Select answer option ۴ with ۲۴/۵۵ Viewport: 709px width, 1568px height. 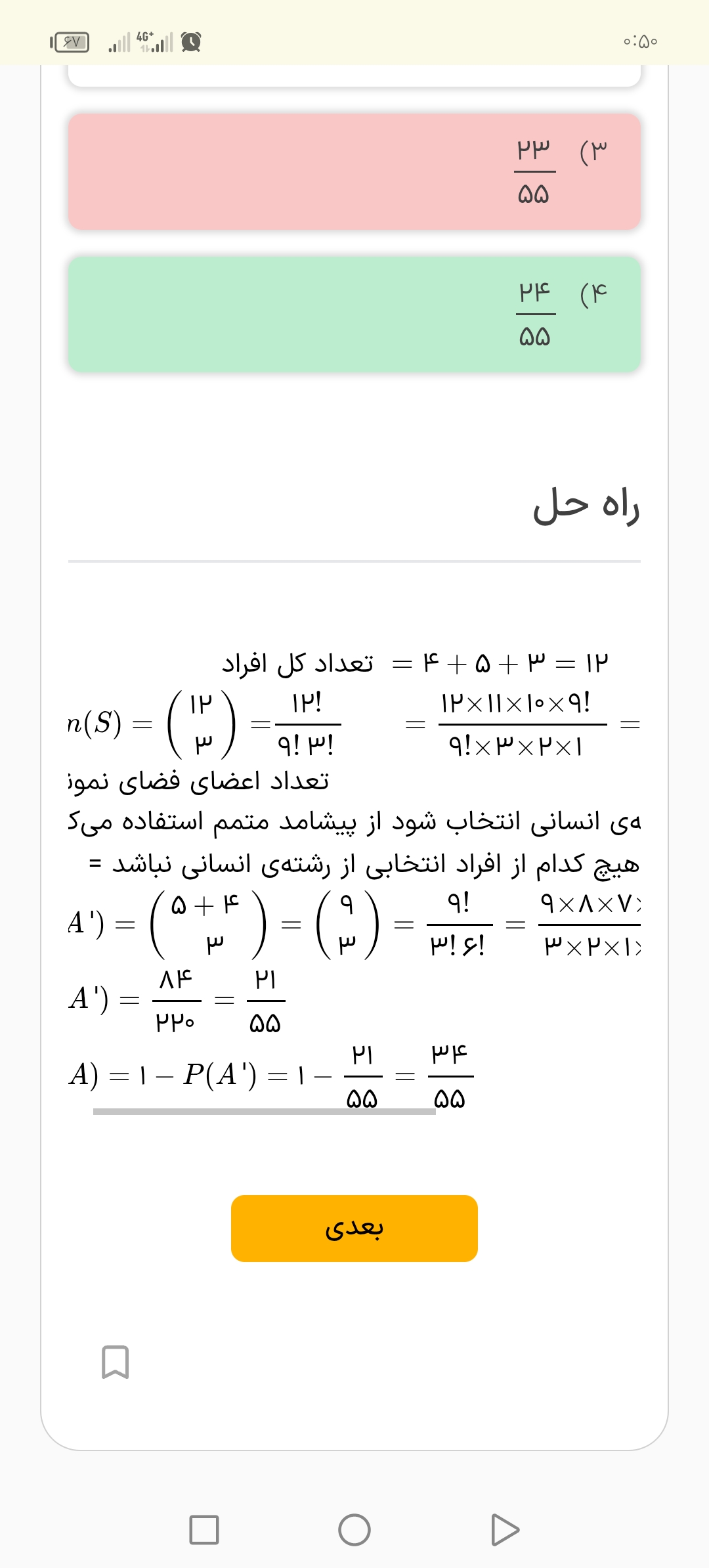354,314
